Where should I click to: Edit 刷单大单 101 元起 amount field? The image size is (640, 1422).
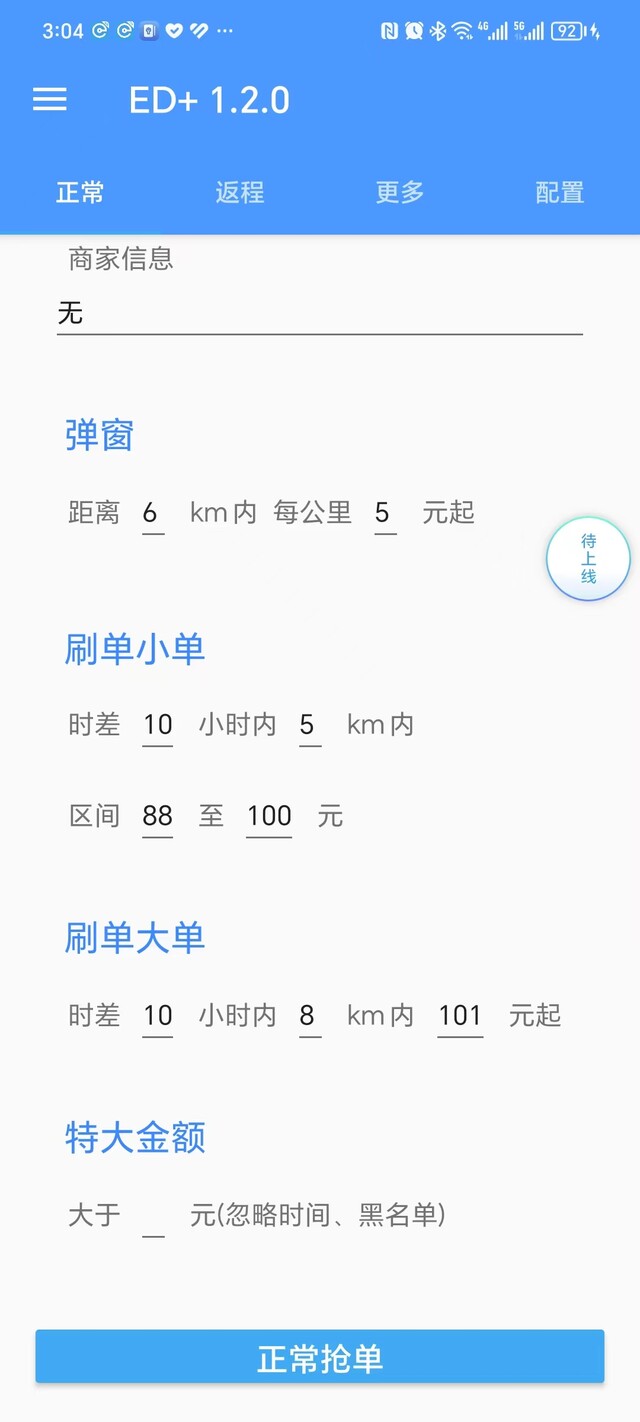coord(460,1016)
